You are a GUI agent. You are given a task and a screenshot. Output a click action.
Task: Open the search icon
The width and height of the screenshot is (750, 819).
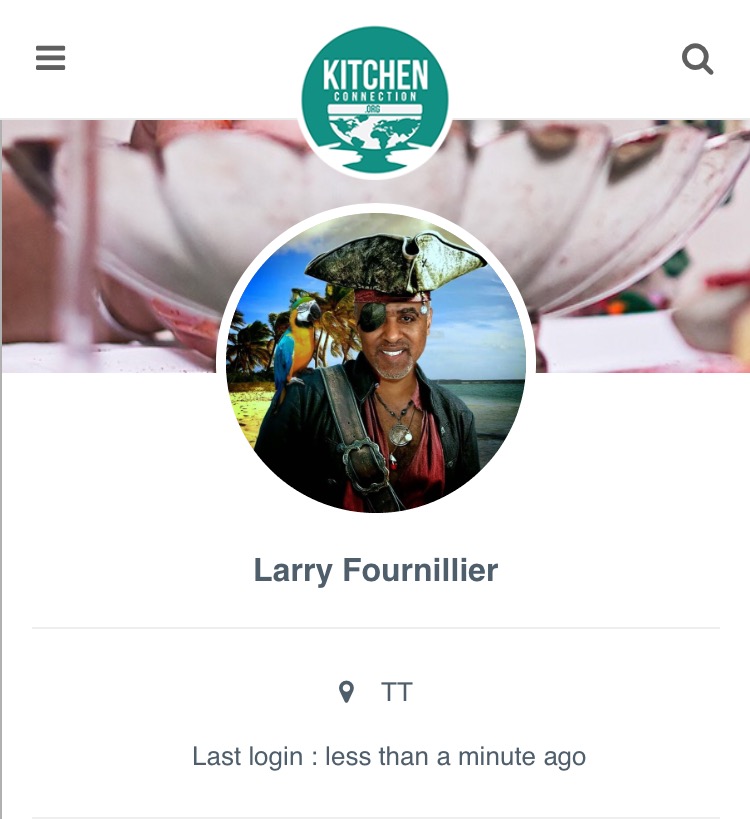697,59
